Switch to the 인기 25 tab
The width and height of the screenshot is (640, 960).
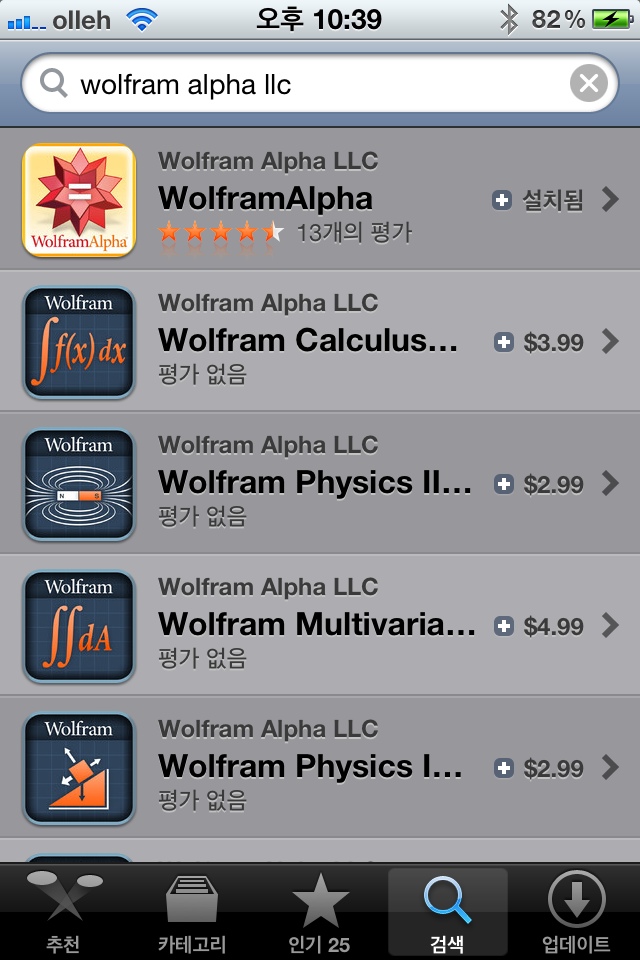pos(320,912)
